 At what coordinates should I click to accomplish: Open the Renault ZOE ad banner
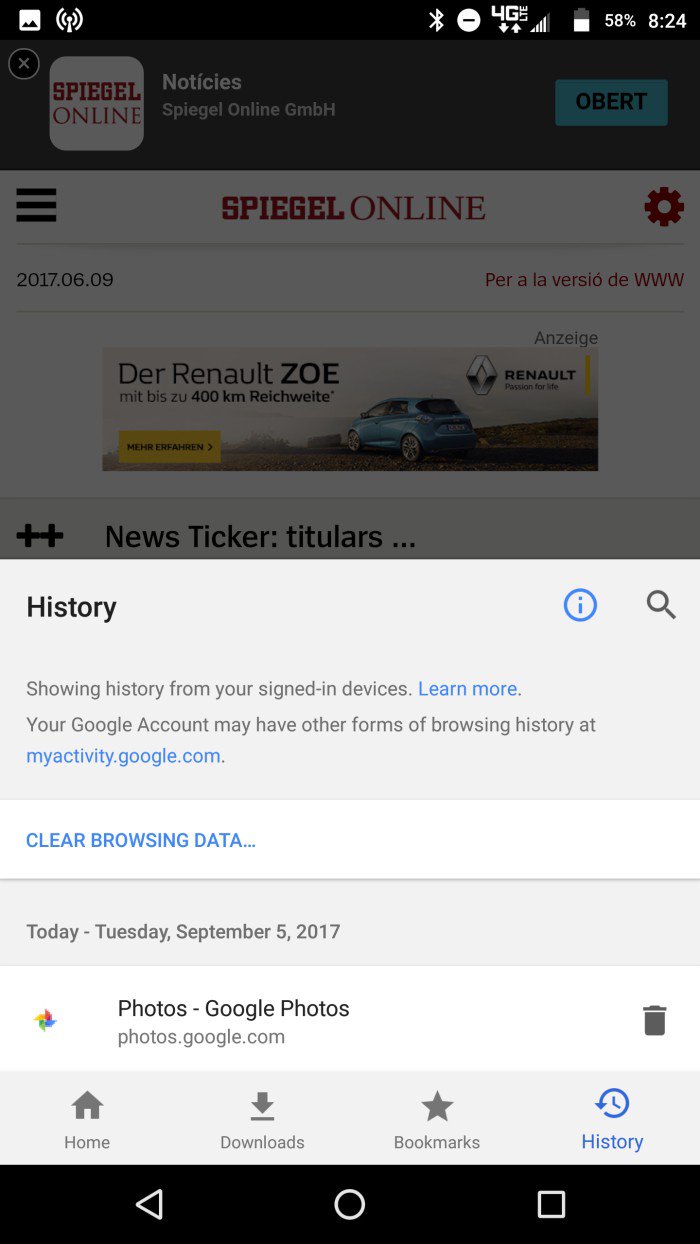[x=350, y=409]
